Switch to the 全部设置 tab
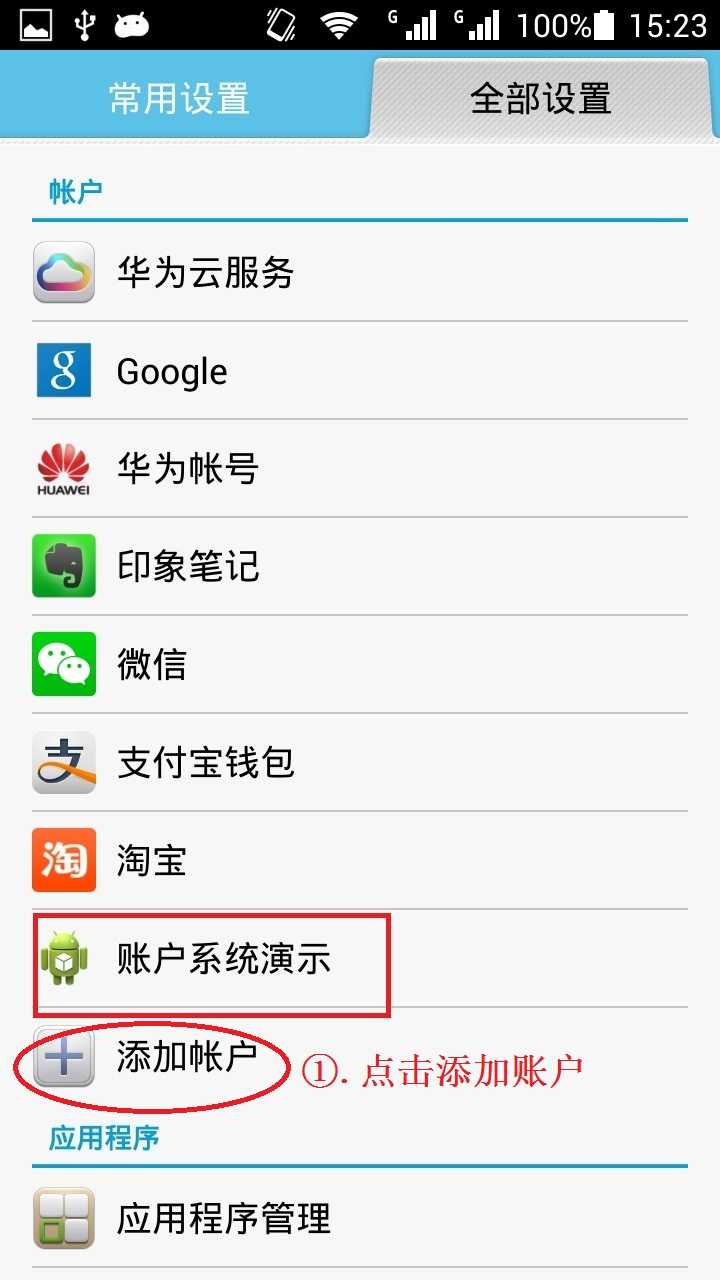 pos(541,97)
